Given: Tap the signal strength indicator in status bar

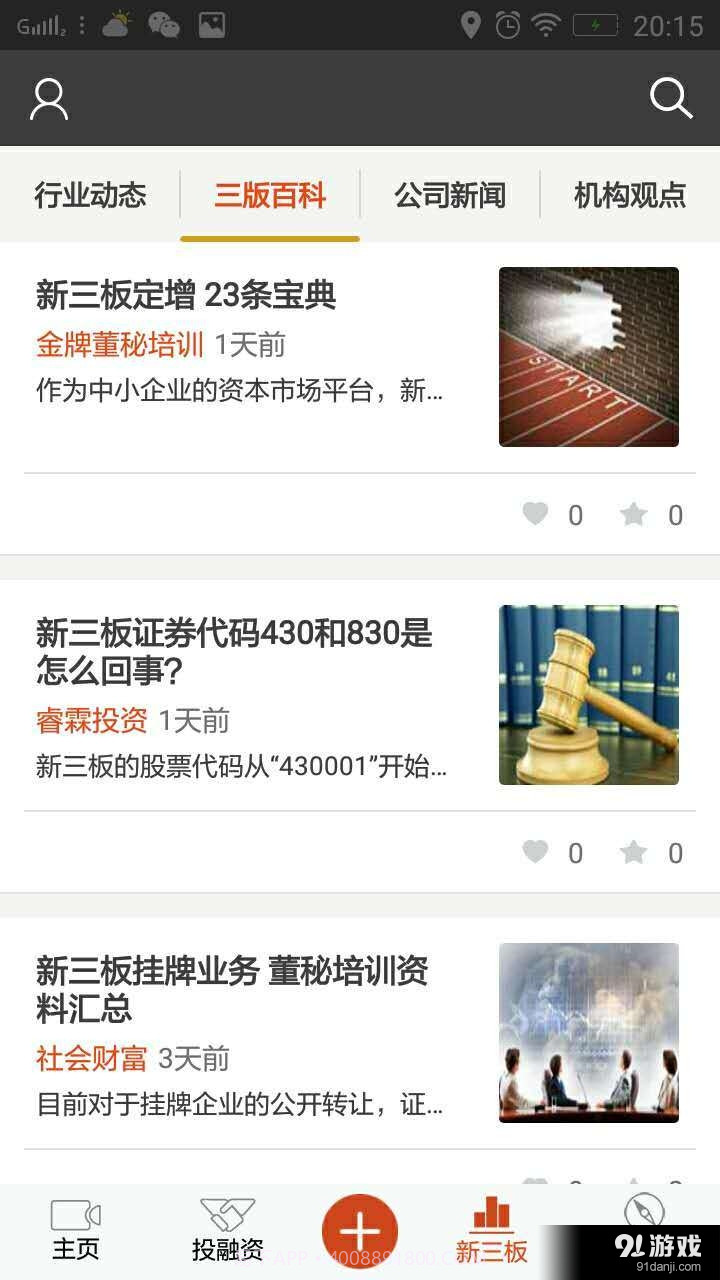Looking at the screenshot, I should (x=40, y=25).
